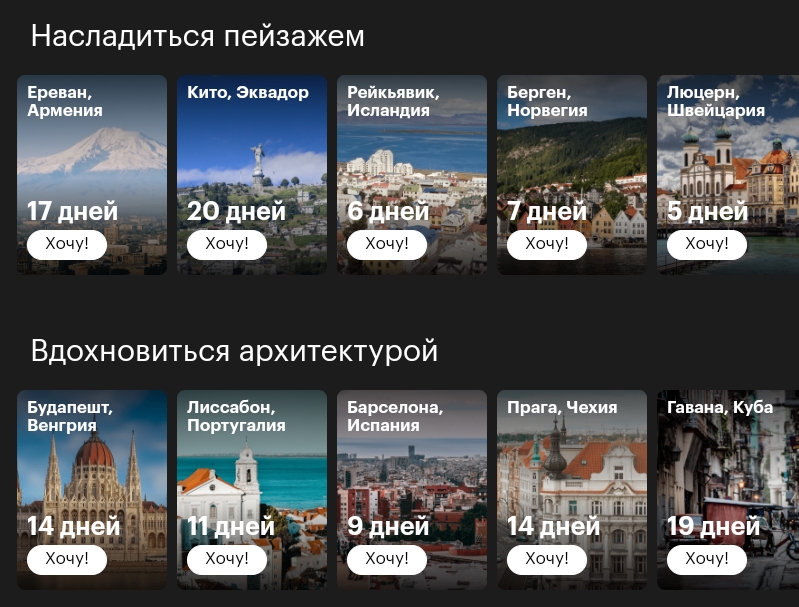
Task: Tap Хочу! on the Барселона, Испания card
Action: tap(386, 559)
